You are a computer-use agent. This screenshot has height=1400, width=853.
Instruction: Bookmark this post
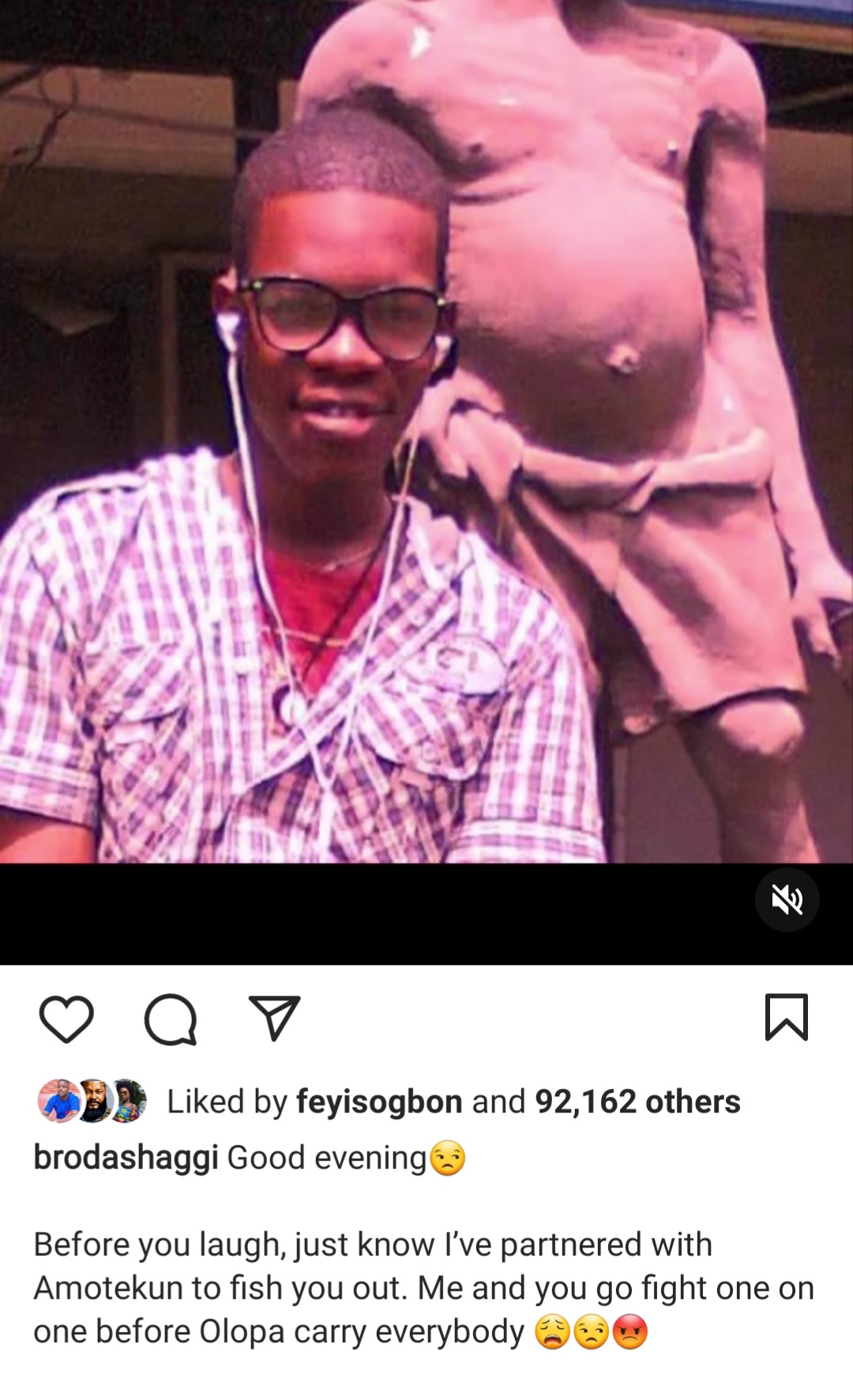tap(787, 1017)
